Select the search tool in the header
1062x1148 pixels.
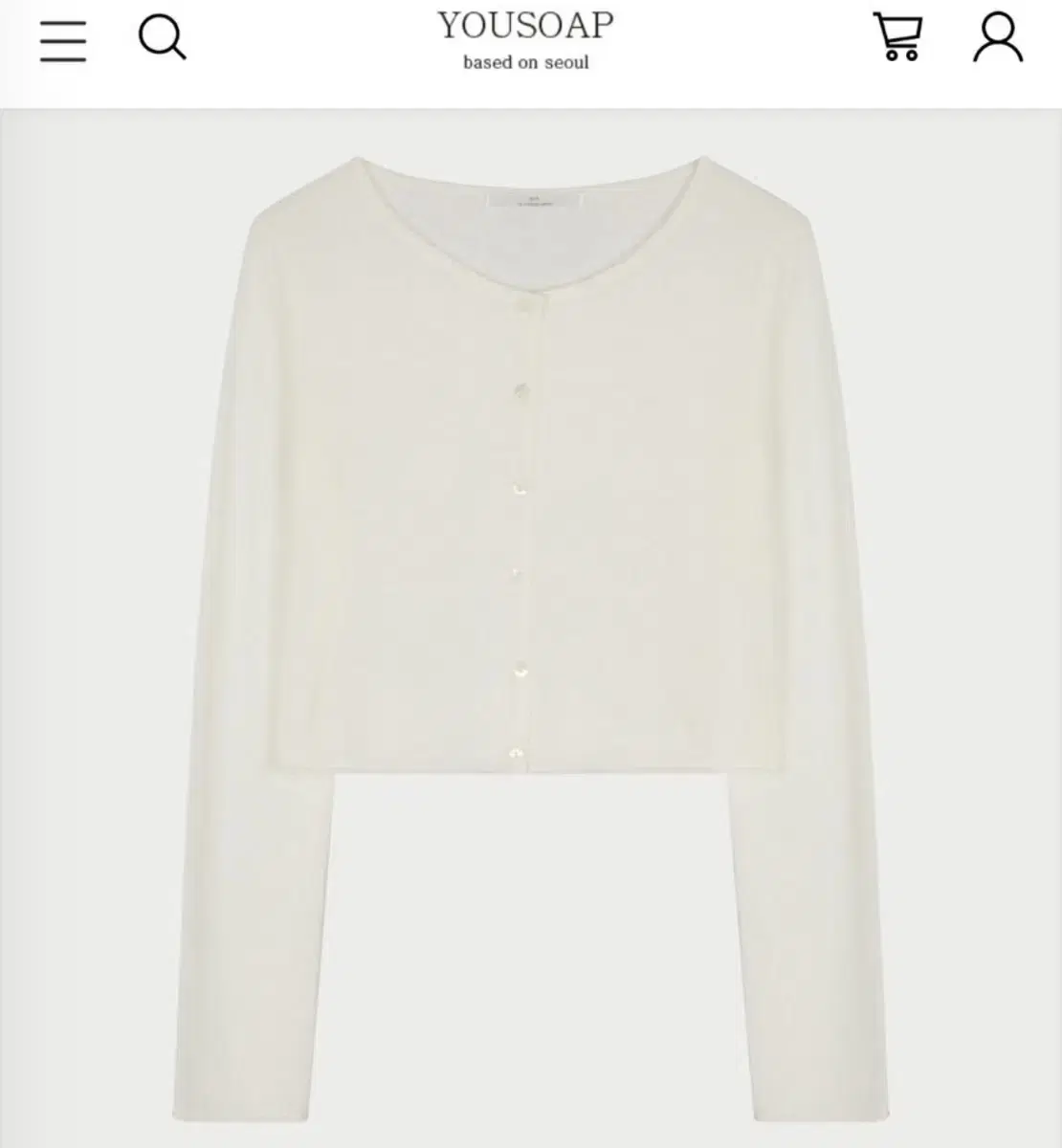tap(164, 40)
